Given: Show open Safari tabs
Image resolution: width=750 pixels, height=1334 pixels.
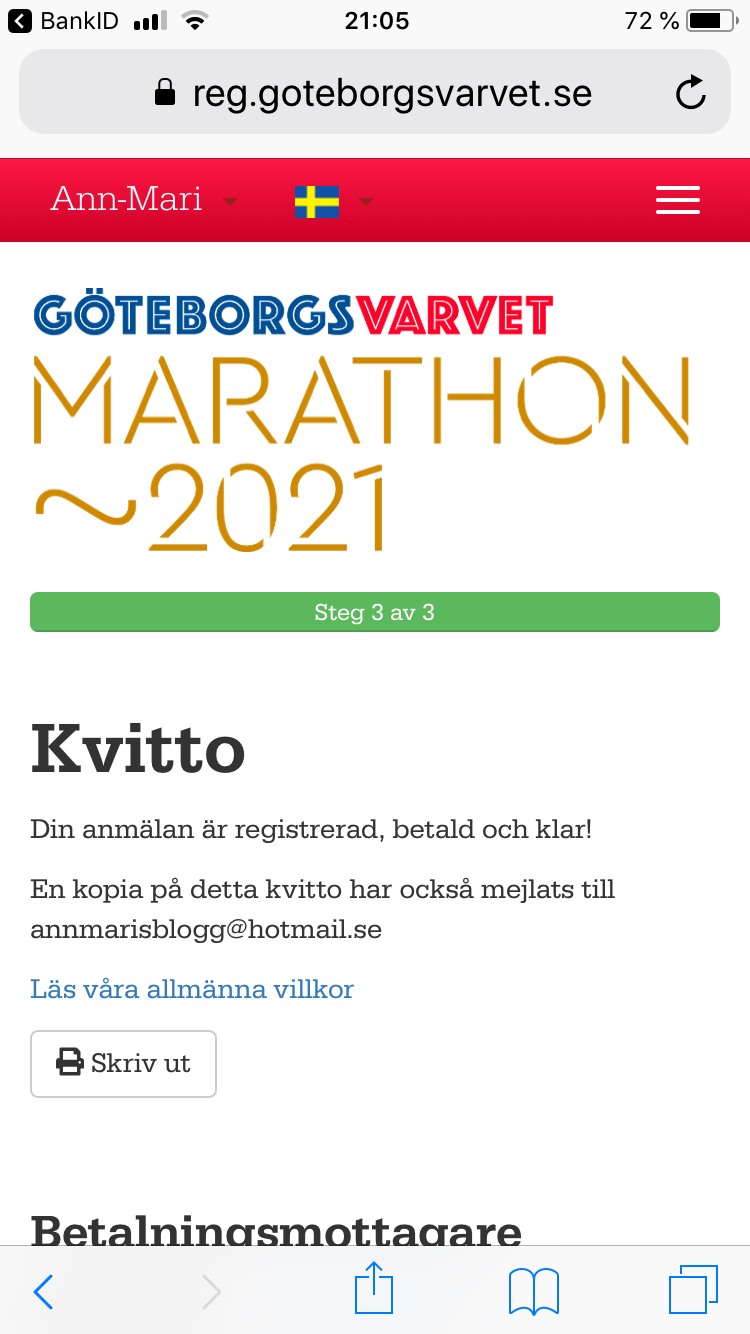Looking at the screenshot, I should (x=693, y=1290).
